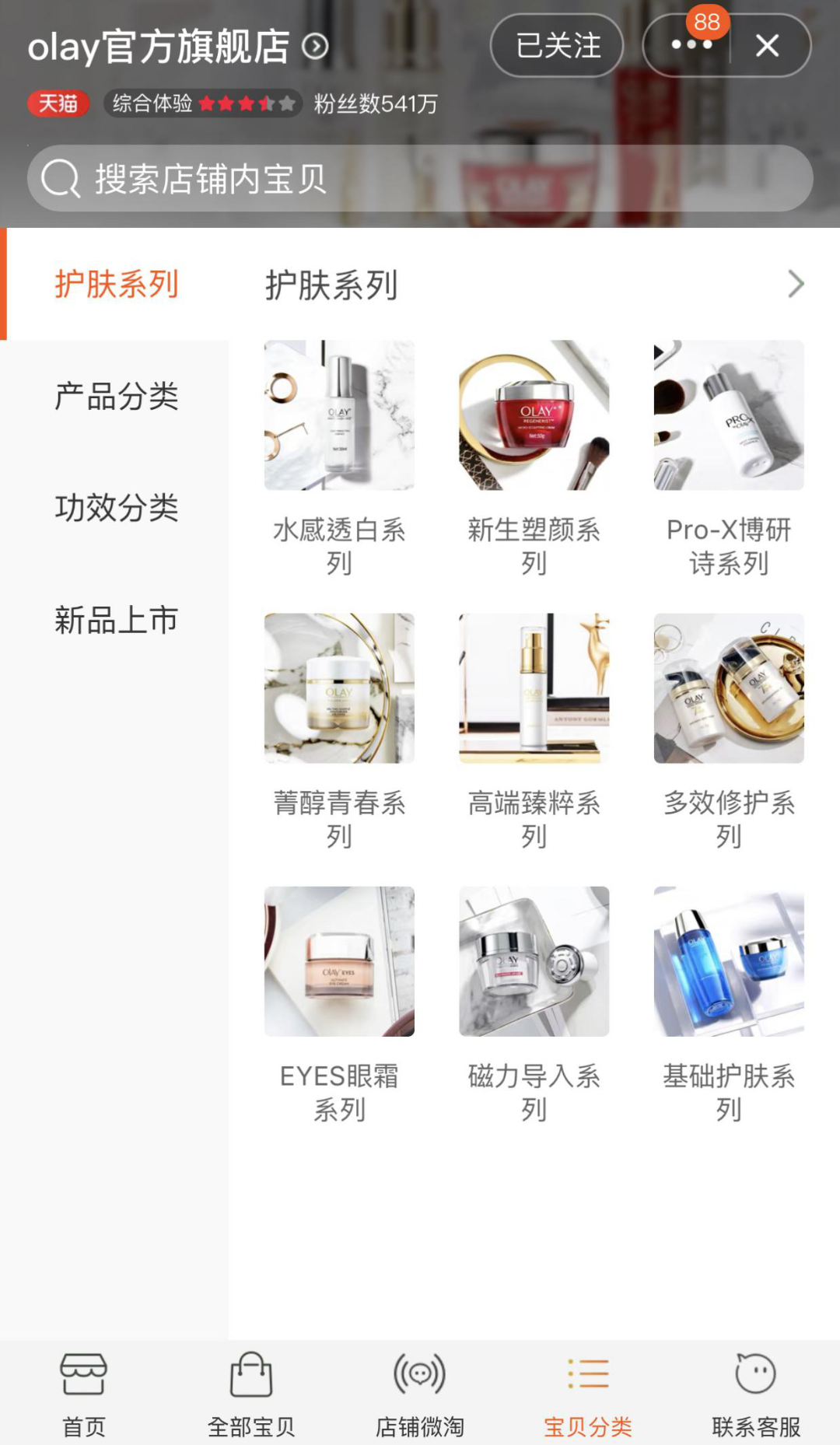
Task: Open 水感透白系列 tile
Action: coord(339,415)
